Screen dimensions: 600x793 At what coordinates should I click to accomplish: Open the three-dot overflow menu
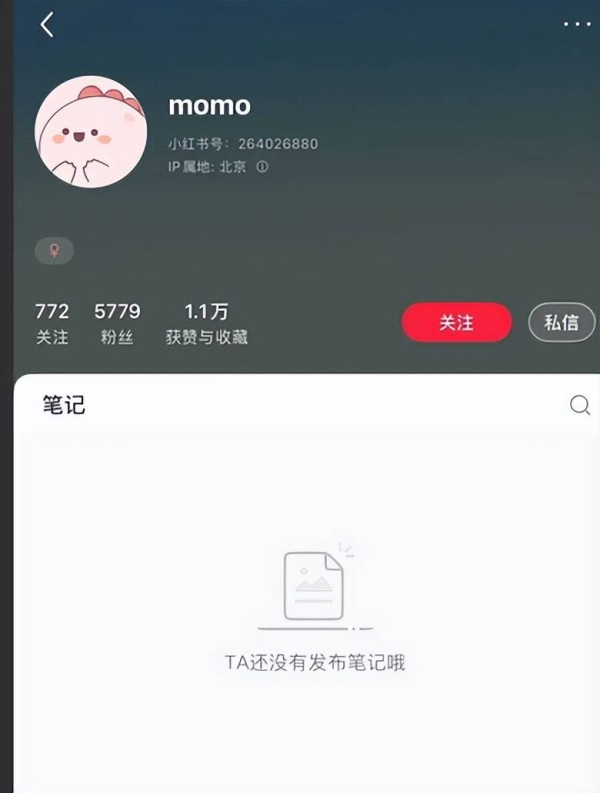(577, 24)
